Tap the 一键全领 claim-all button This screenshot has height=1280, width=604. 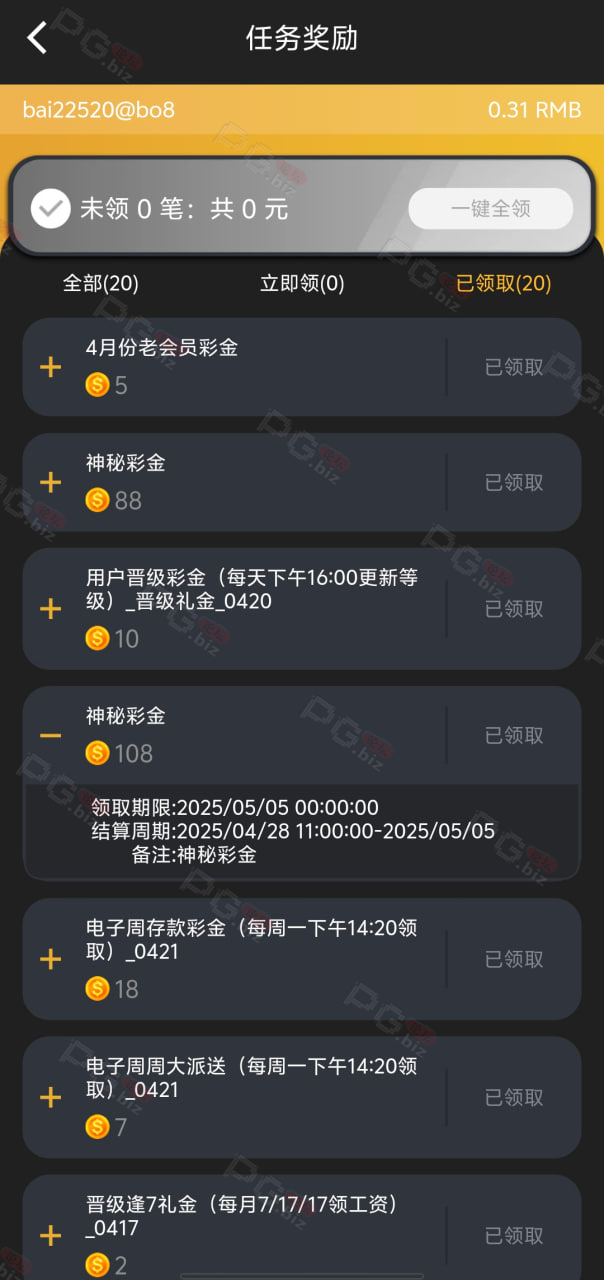pyautogui.click(x=490, y=209)
